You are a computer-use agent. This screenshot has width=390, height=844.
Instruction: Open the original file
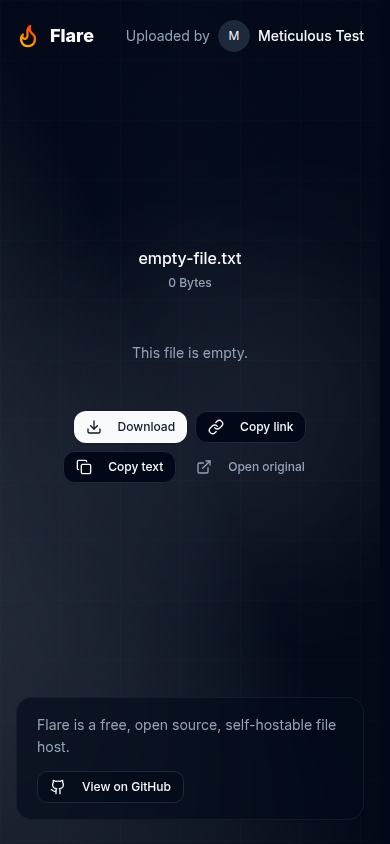point(251,467)
